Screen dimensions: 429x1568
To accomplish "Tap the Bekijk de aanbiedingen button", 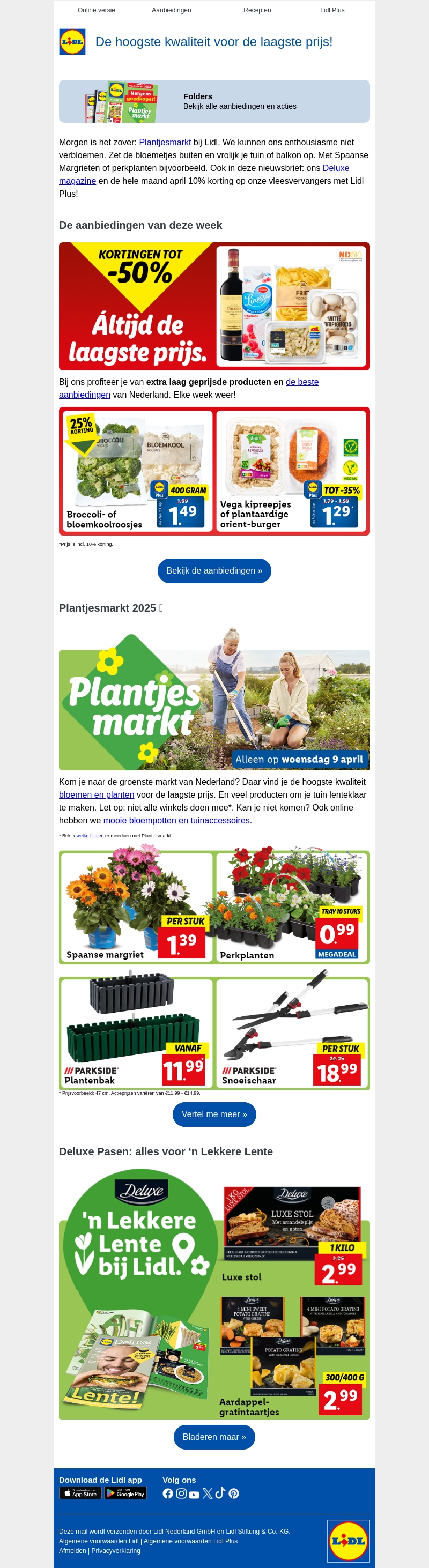I will 214,571.
